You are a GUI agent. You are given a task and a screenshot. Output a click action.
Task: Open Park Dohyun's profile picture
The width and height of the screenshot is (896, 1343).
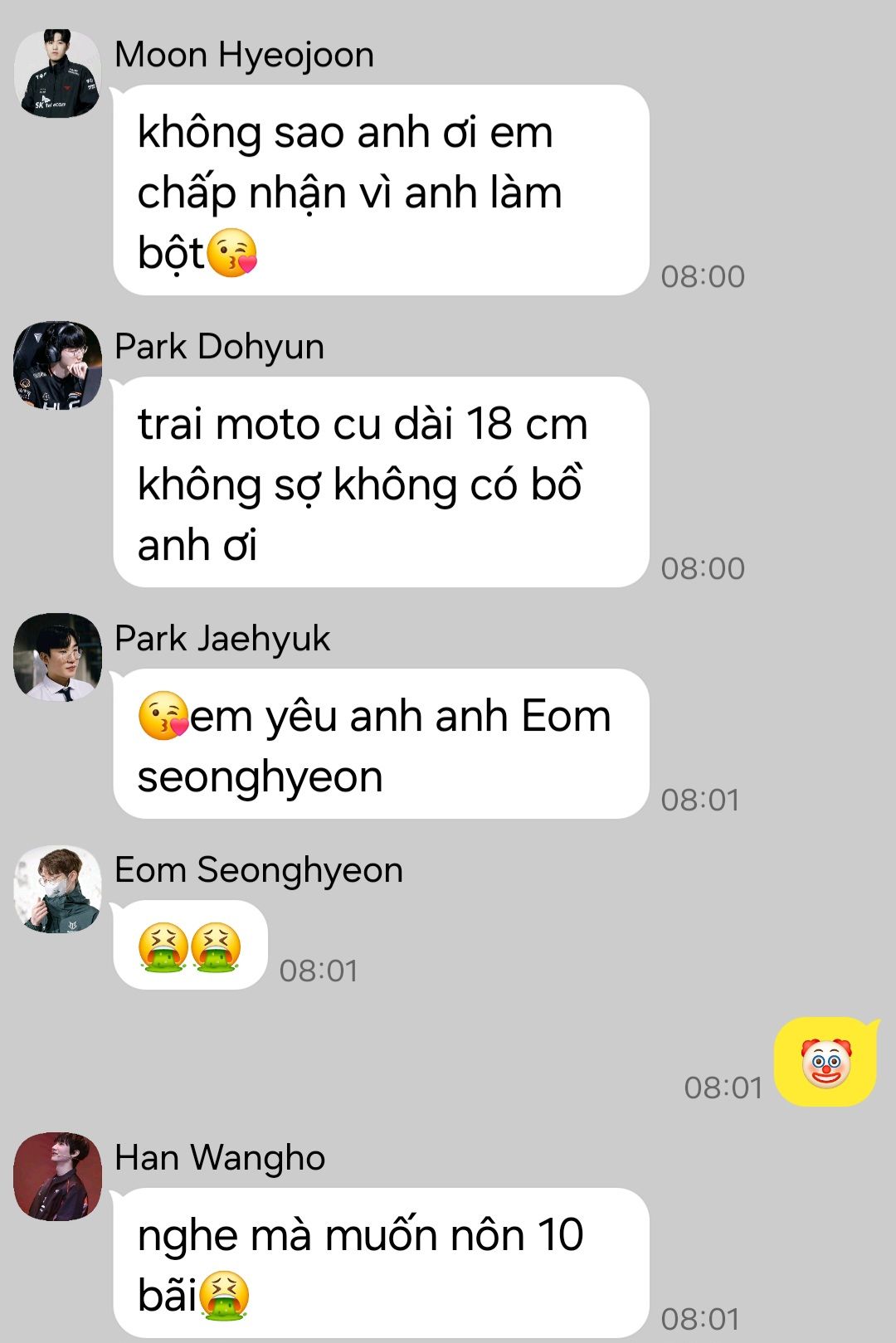[57, 366]
